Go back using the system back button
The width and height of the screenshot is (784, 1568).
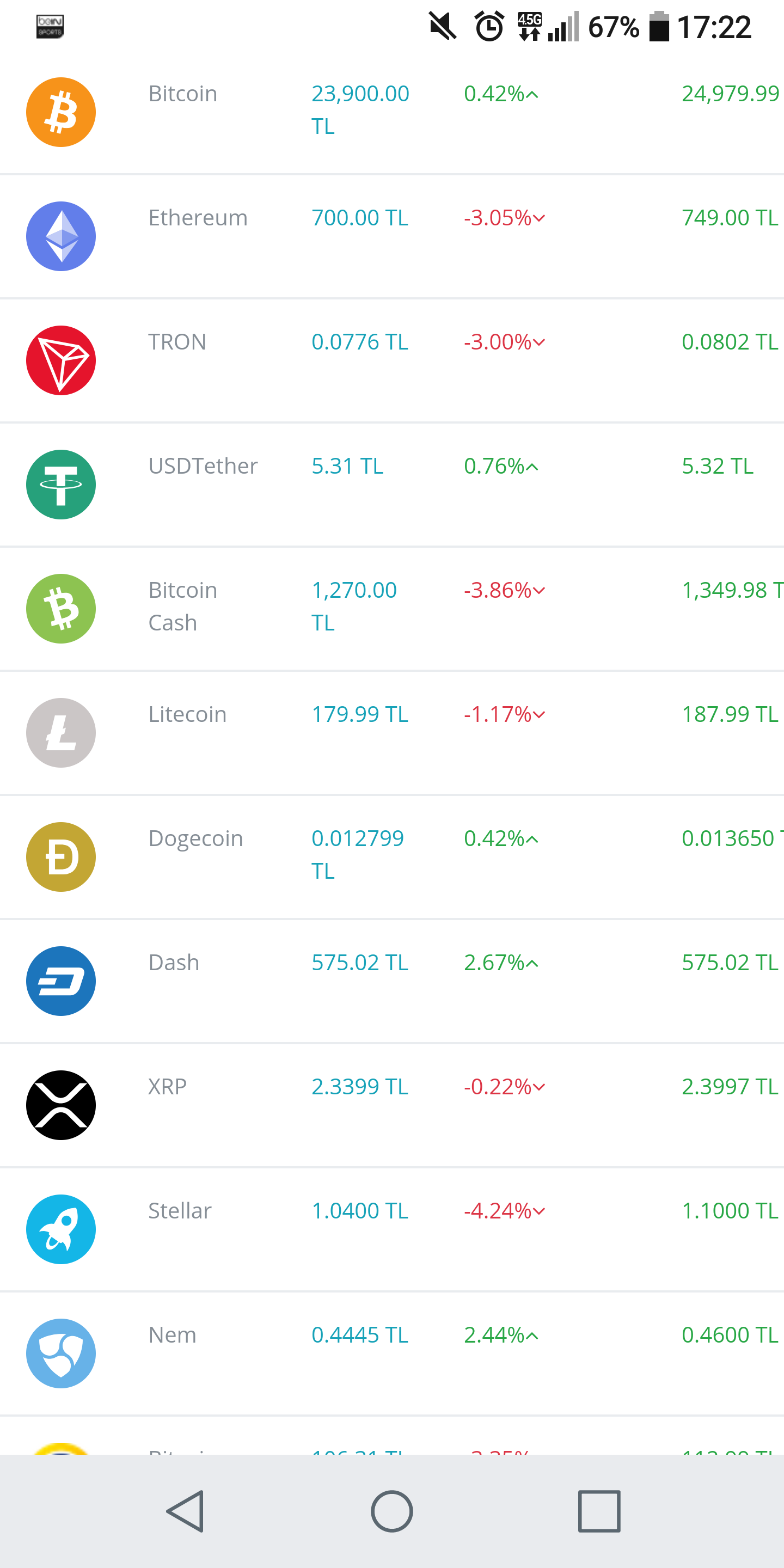point(185,1511)
